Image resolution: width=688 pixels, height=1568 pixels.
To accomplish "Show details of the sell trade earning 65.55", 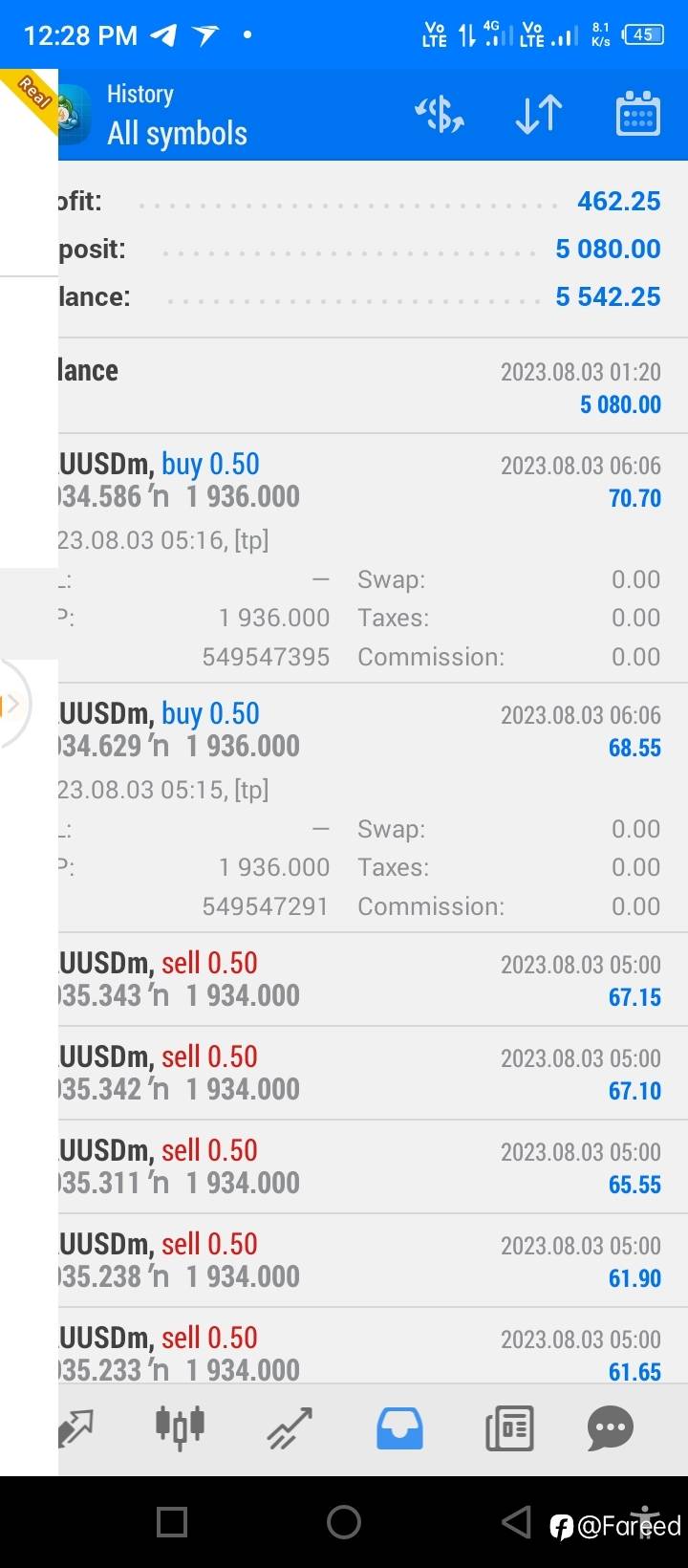I will pos(373,1166).
